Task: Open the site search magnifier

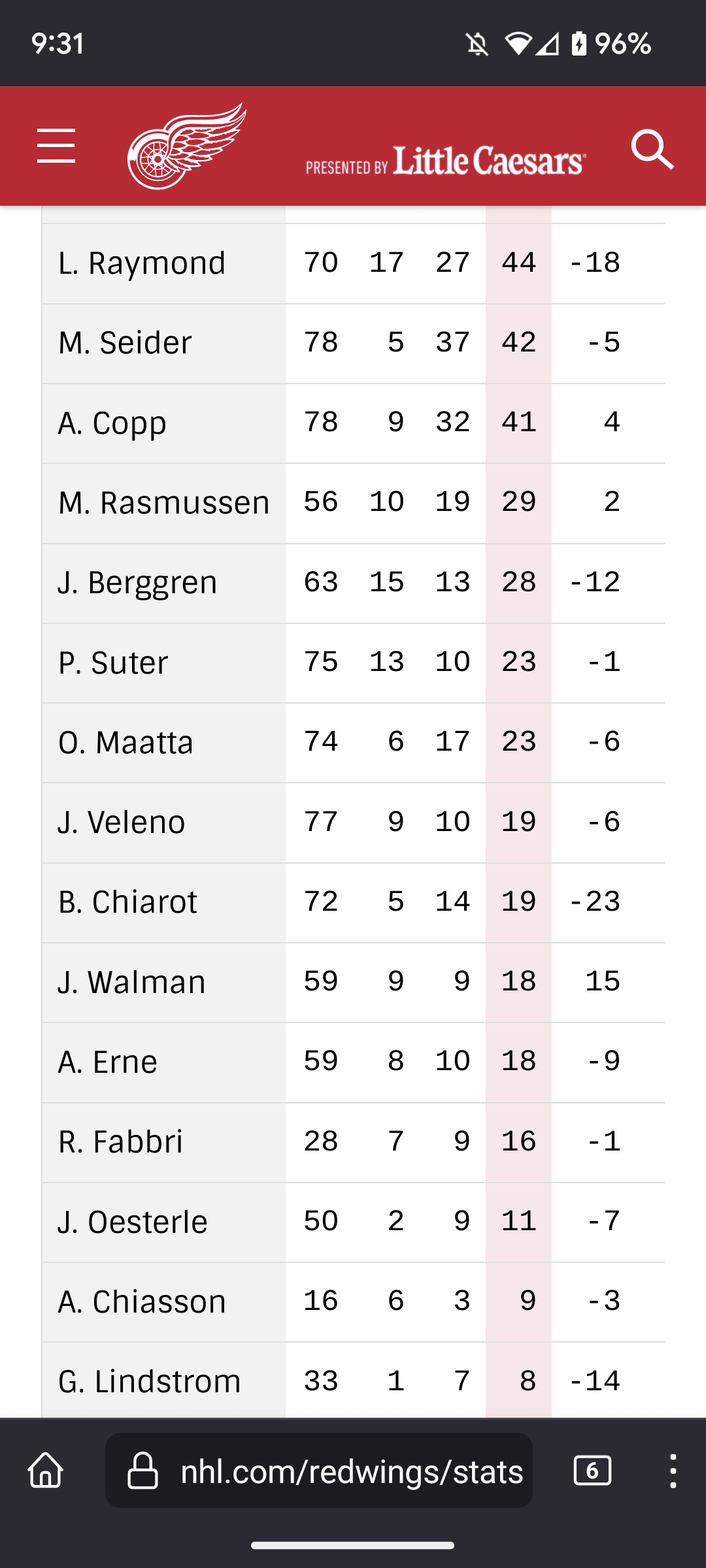Action: click(652, 150)
